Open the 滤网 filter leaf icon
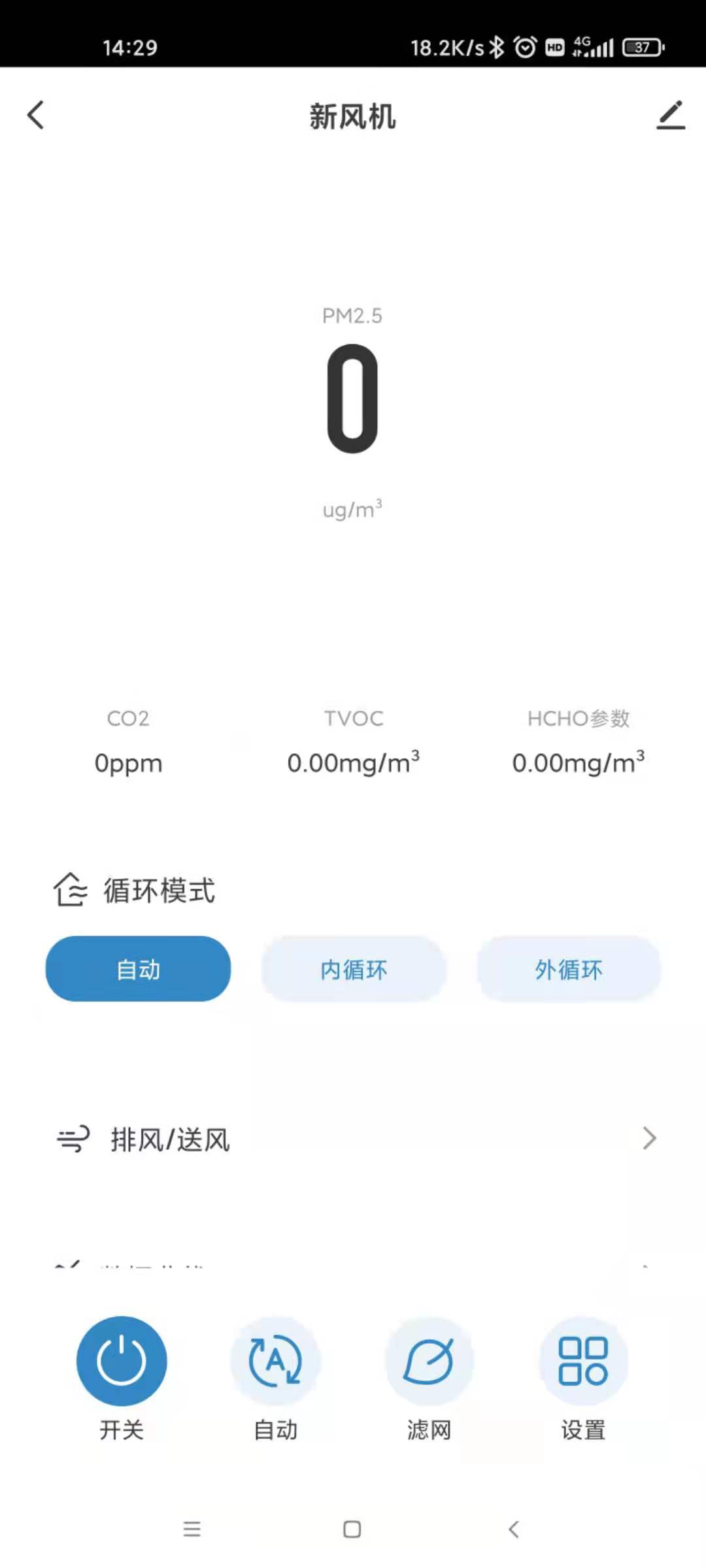 [x=428, y=1361]
